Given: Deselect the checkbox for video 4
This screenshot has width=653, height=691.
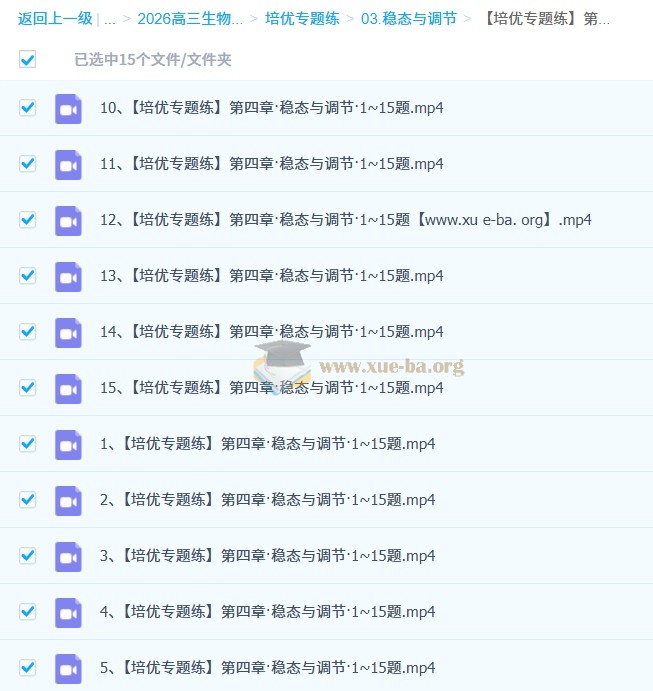Looking at the screenshot, I should tap(28, 611).
